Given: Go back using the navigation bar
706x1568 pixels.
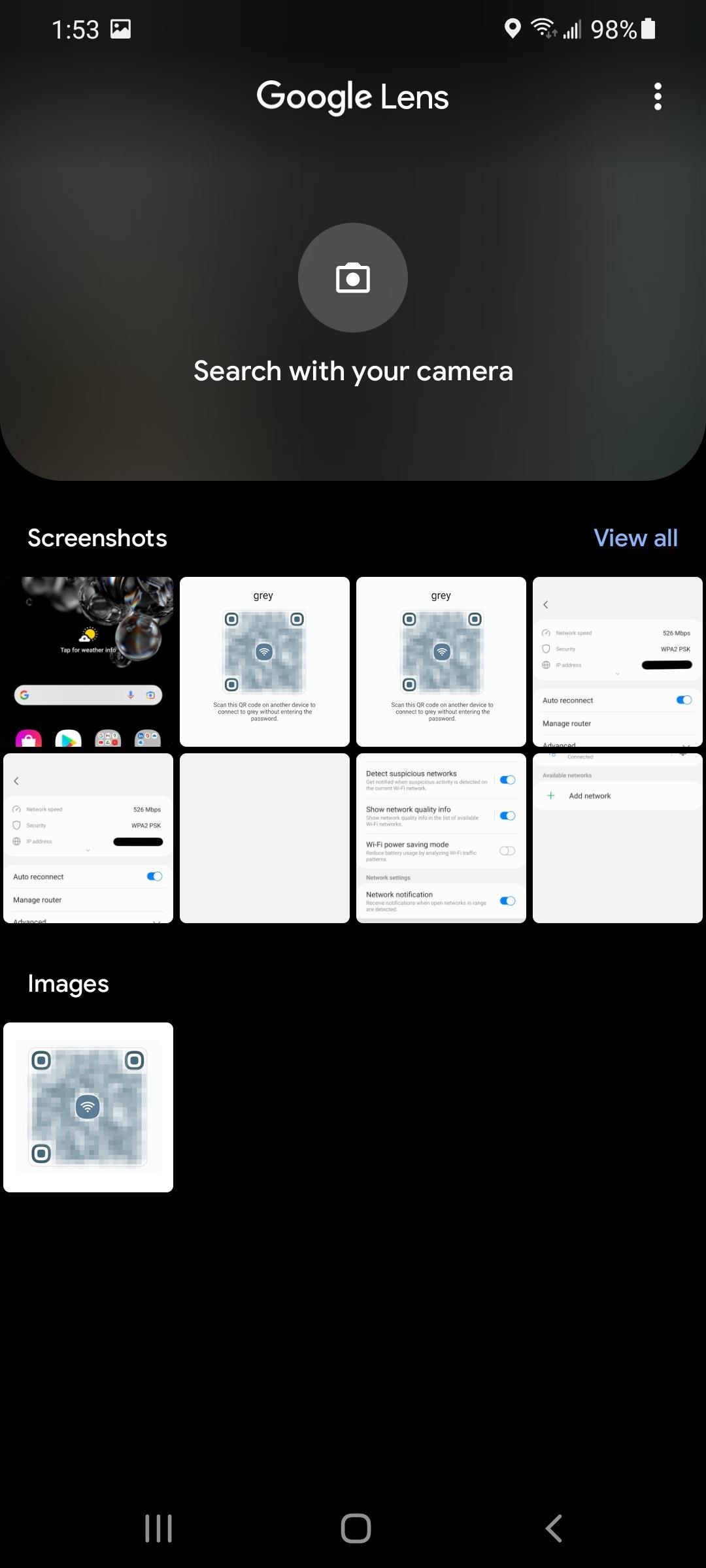Looking at the screenshot, I should click(x=553, y=1528).
